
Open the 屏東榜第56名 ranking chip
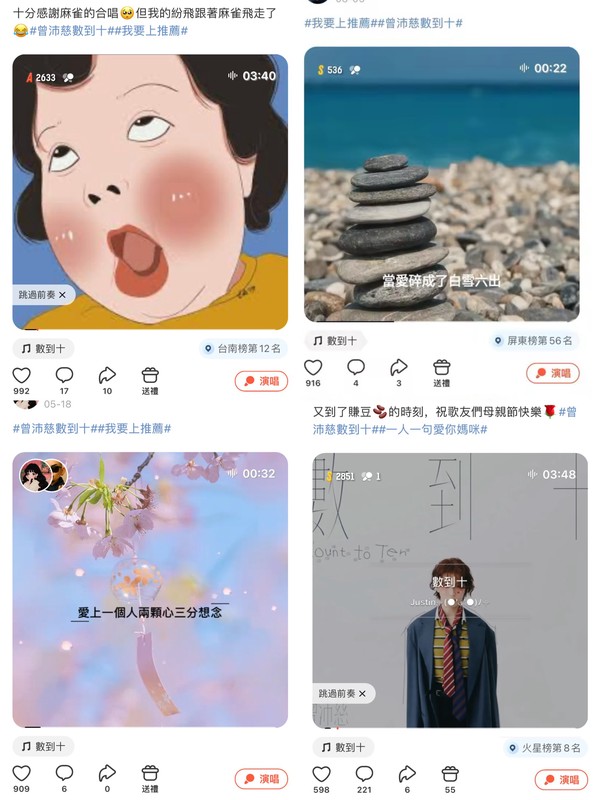[534, 341]
